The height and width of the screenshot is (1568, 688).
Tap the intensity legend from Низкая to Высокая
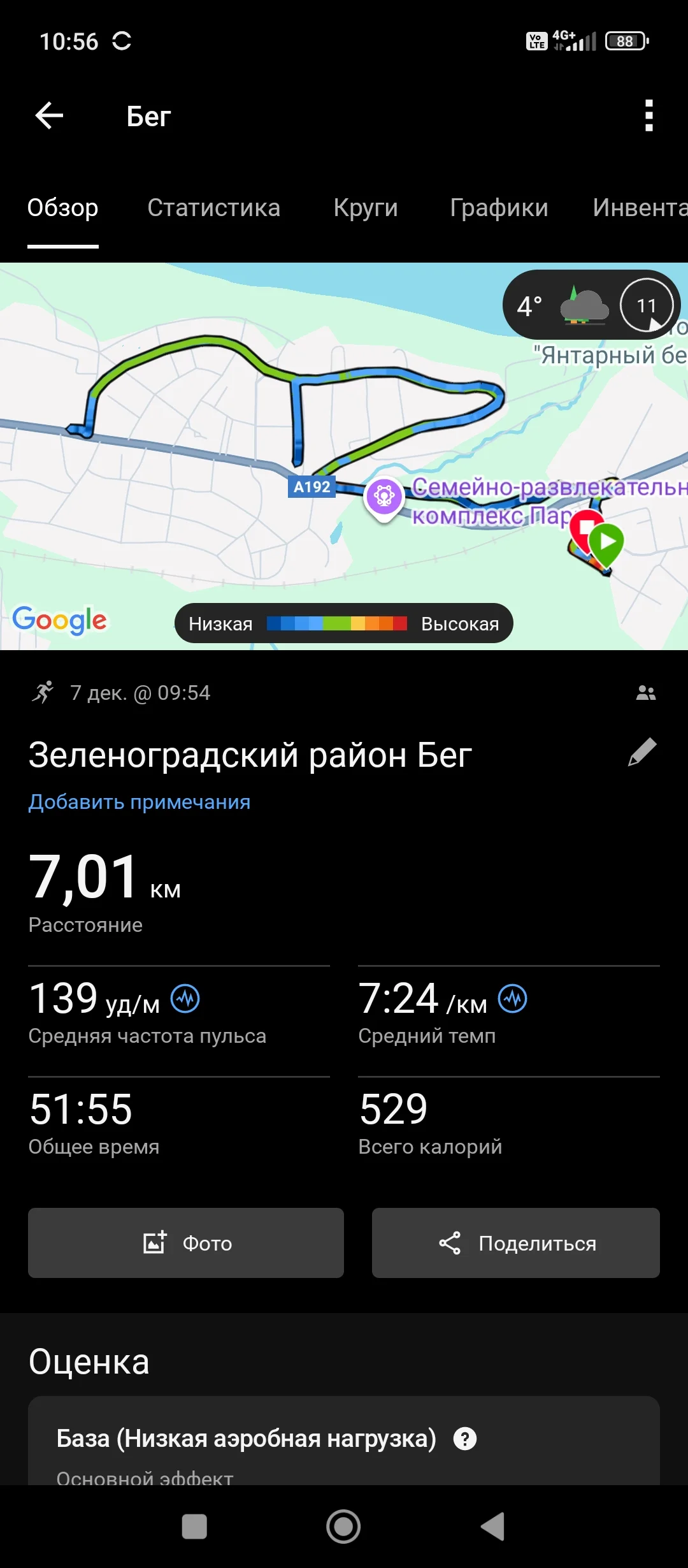coord(344,624)
